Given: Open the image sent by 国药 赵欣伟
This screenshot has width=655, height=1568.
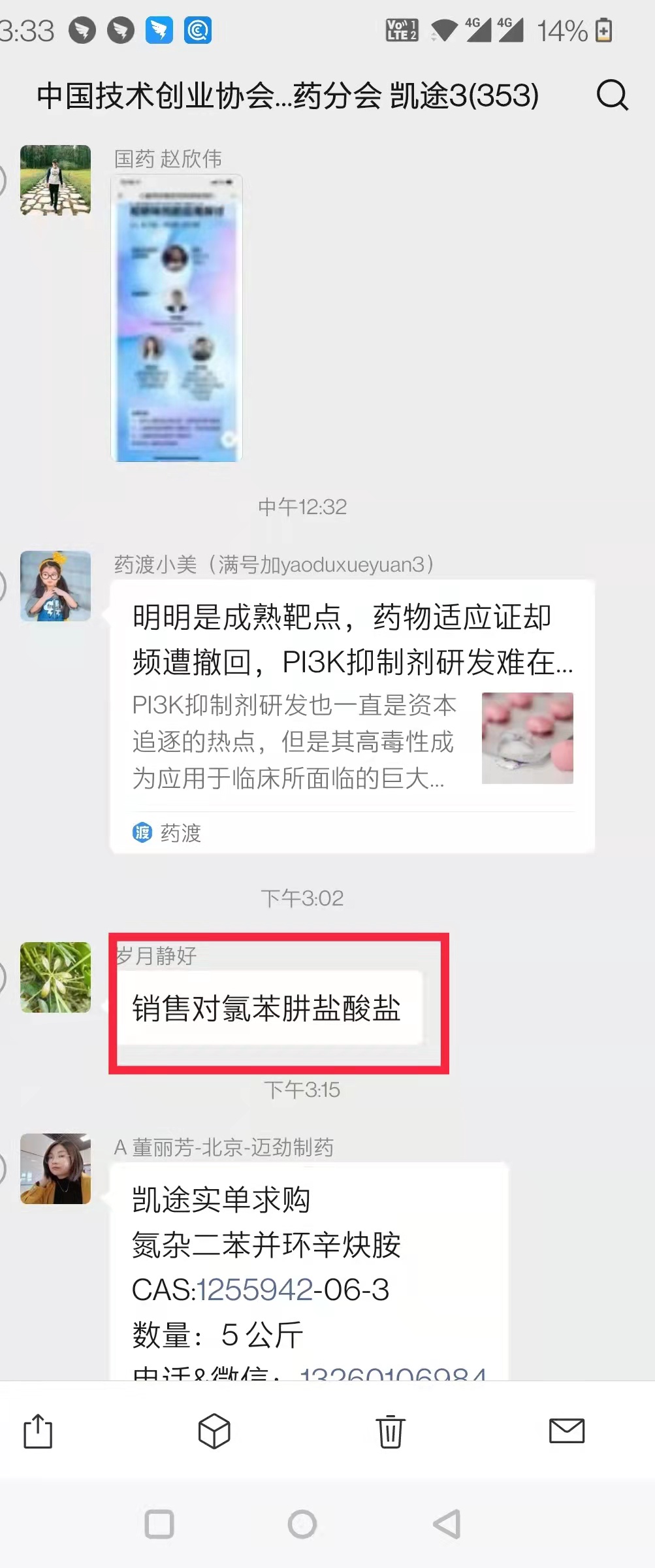Looking at the screenshot, I should pos(177,319).
